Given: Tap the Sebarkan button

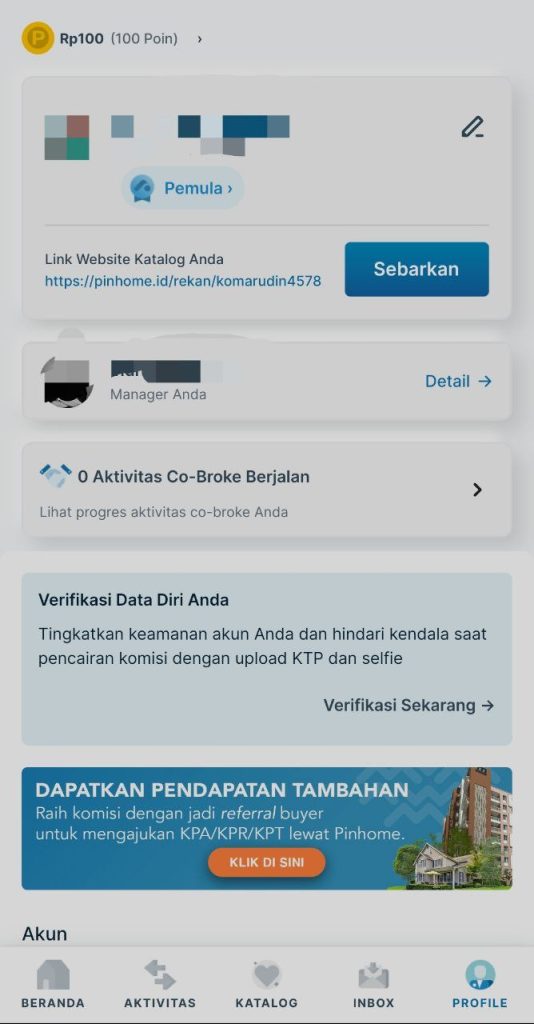Looking at the screenshot, I should tap(416, 269).
